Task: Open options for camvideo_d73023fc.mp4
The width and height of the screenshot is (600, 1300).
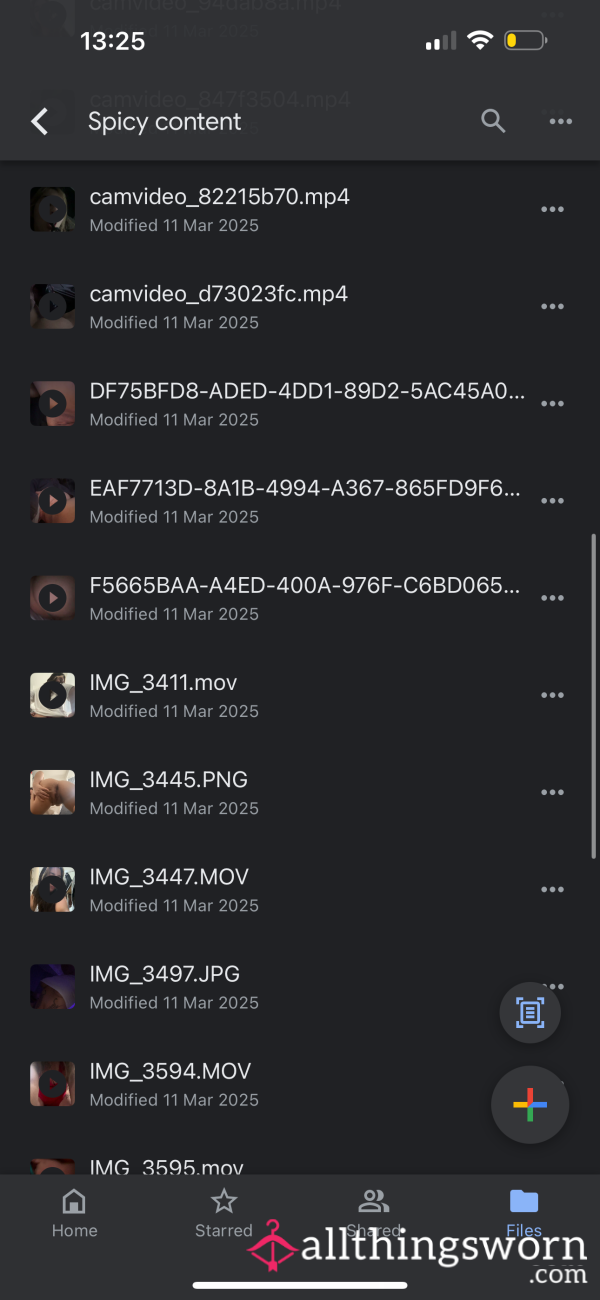Action: click(x=552, y=307)
